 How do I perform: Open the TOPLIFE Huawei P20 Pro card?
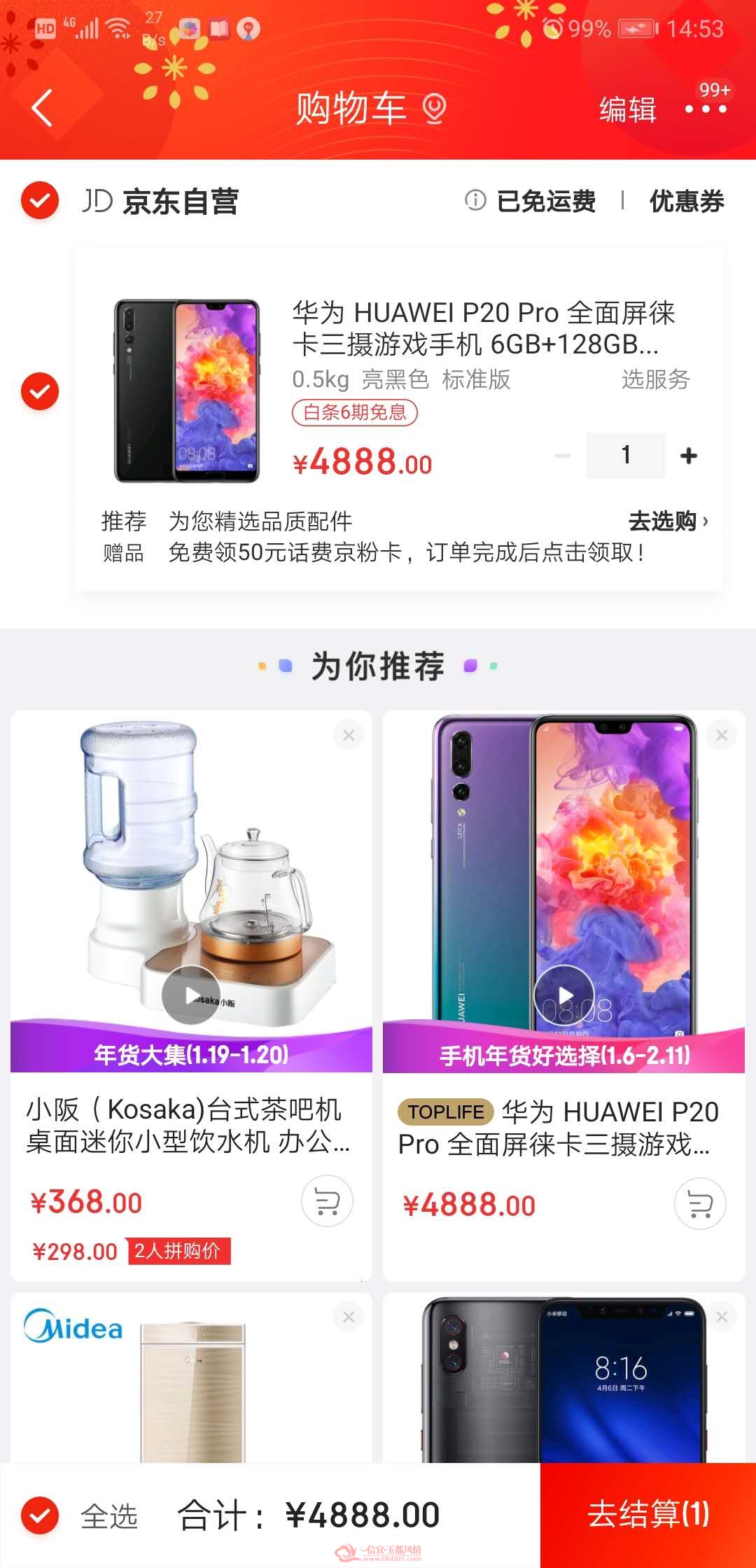tap(563, 995)
